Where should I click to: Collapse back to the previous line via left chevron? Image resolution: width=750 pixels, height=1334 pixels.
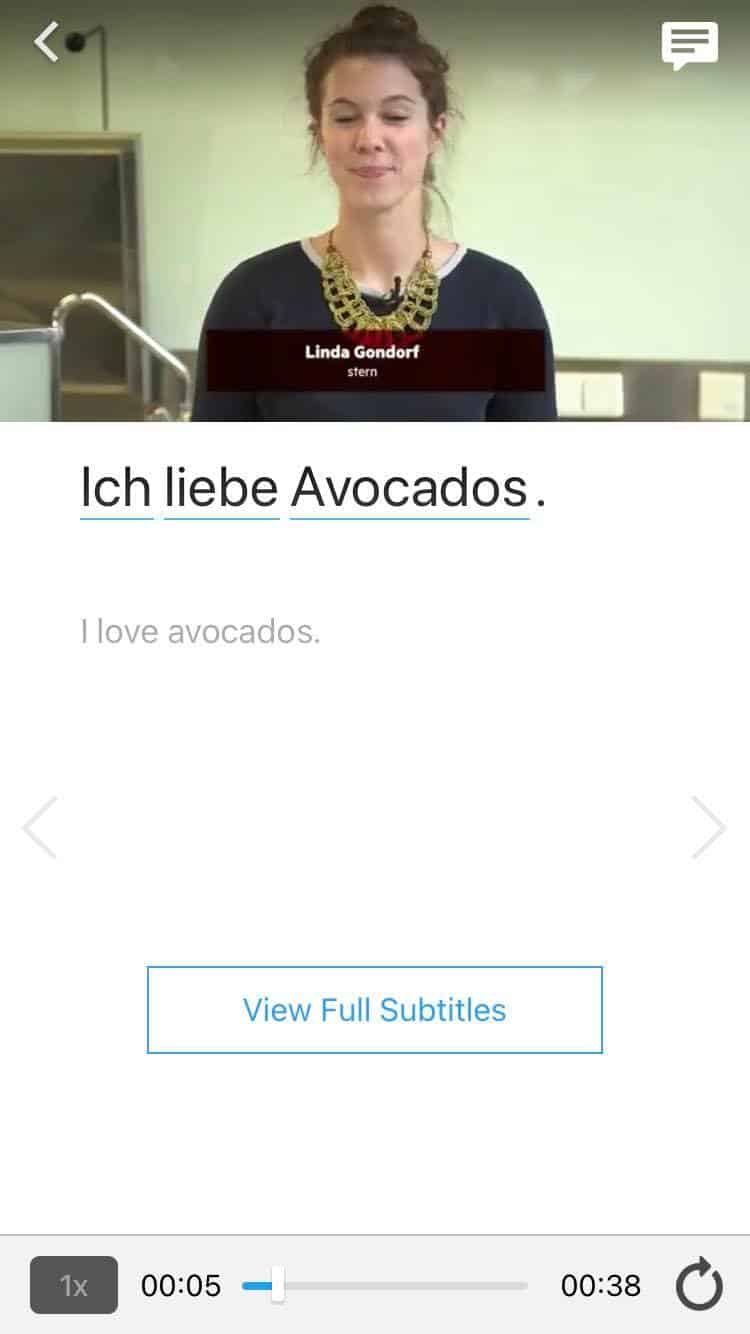[x=40, y=828]
